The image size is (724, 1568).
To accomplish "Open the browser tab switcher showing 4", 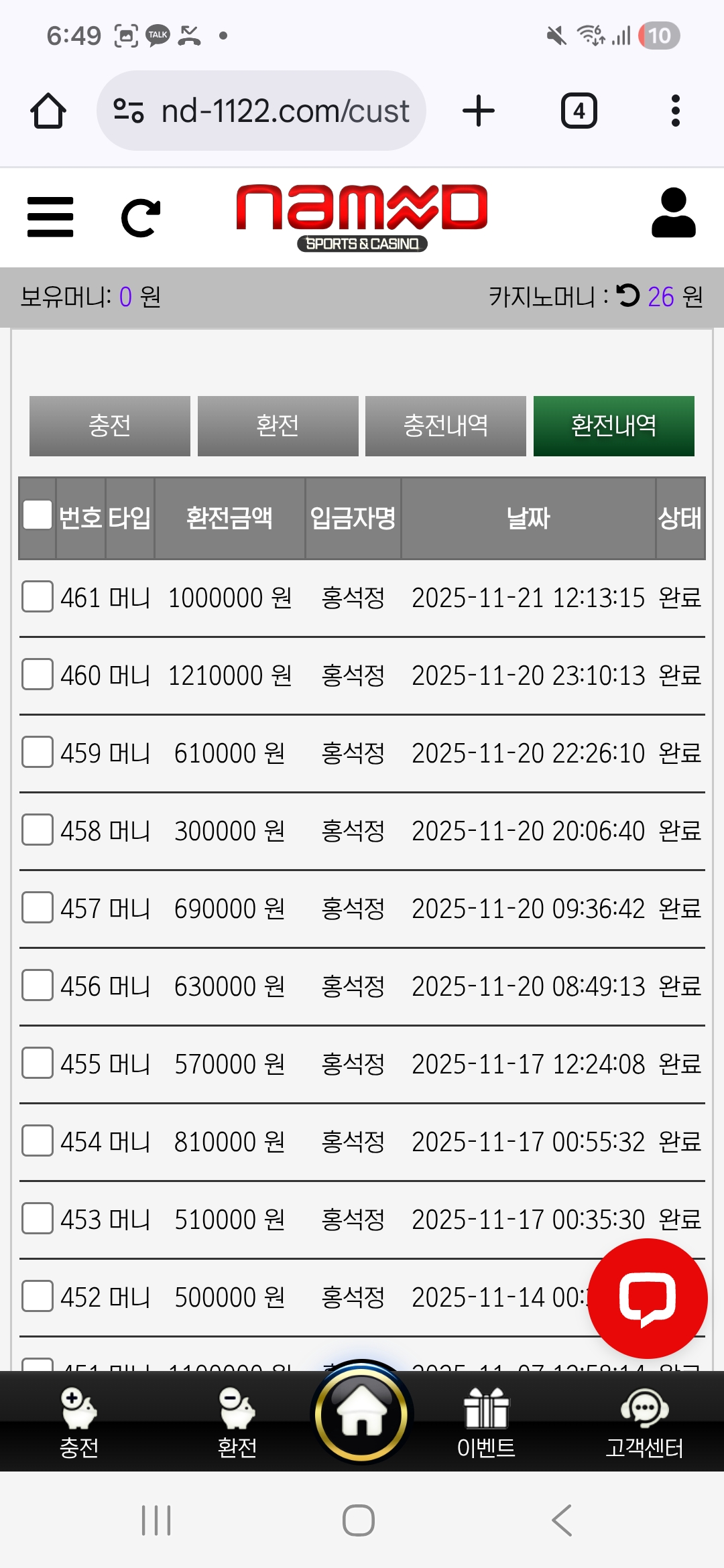I will [x=579, y=111].
